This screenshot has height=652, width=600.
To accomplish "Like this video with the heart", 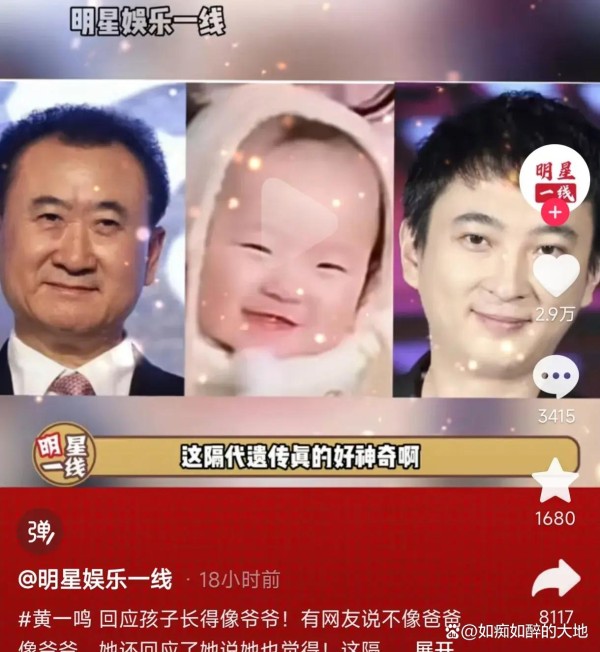I will click(555, 276).
